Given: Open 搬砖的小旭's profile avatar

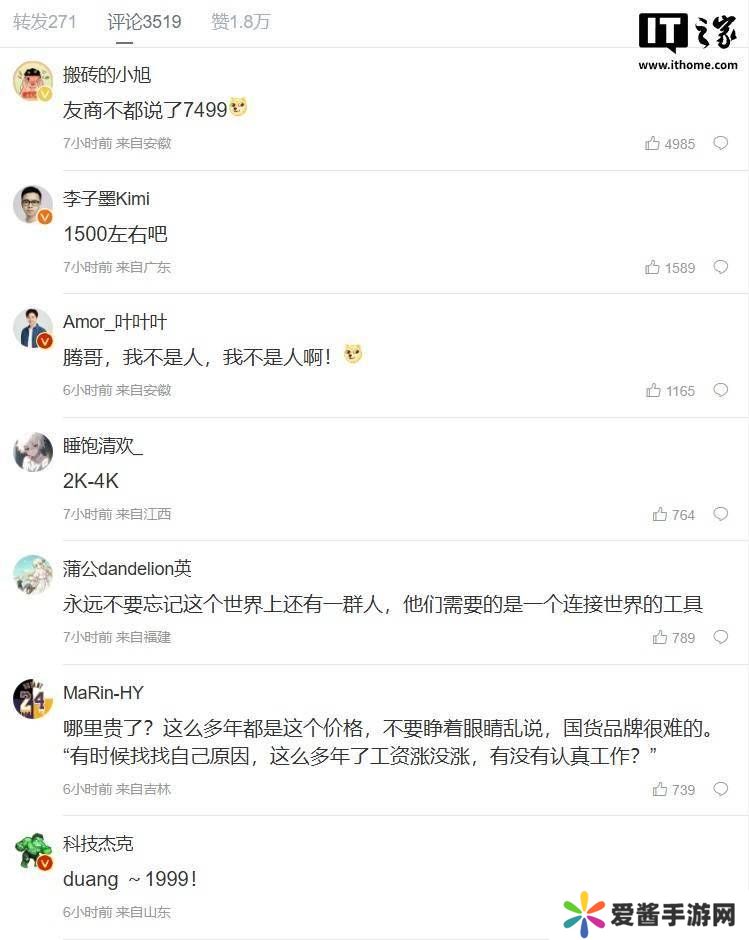Looking at the screenshot, I should point(32,81).
